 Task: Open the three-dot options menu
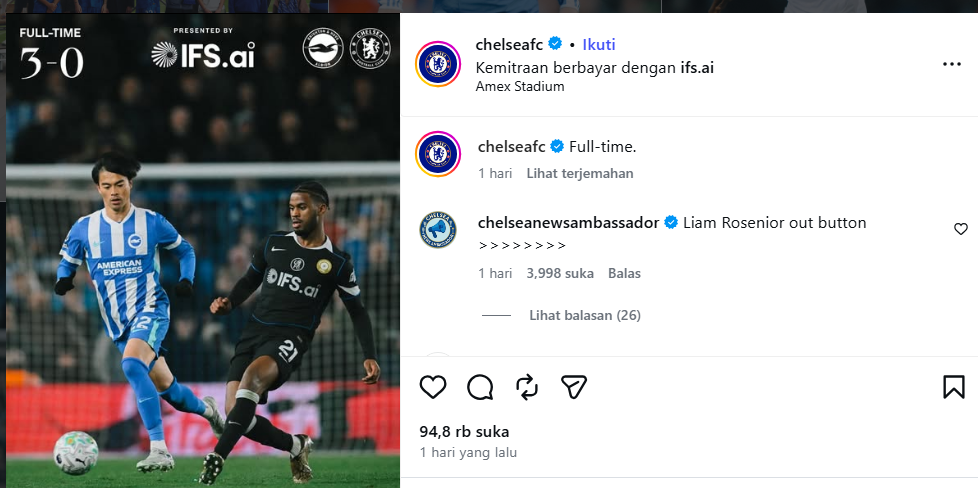(951, 64)
